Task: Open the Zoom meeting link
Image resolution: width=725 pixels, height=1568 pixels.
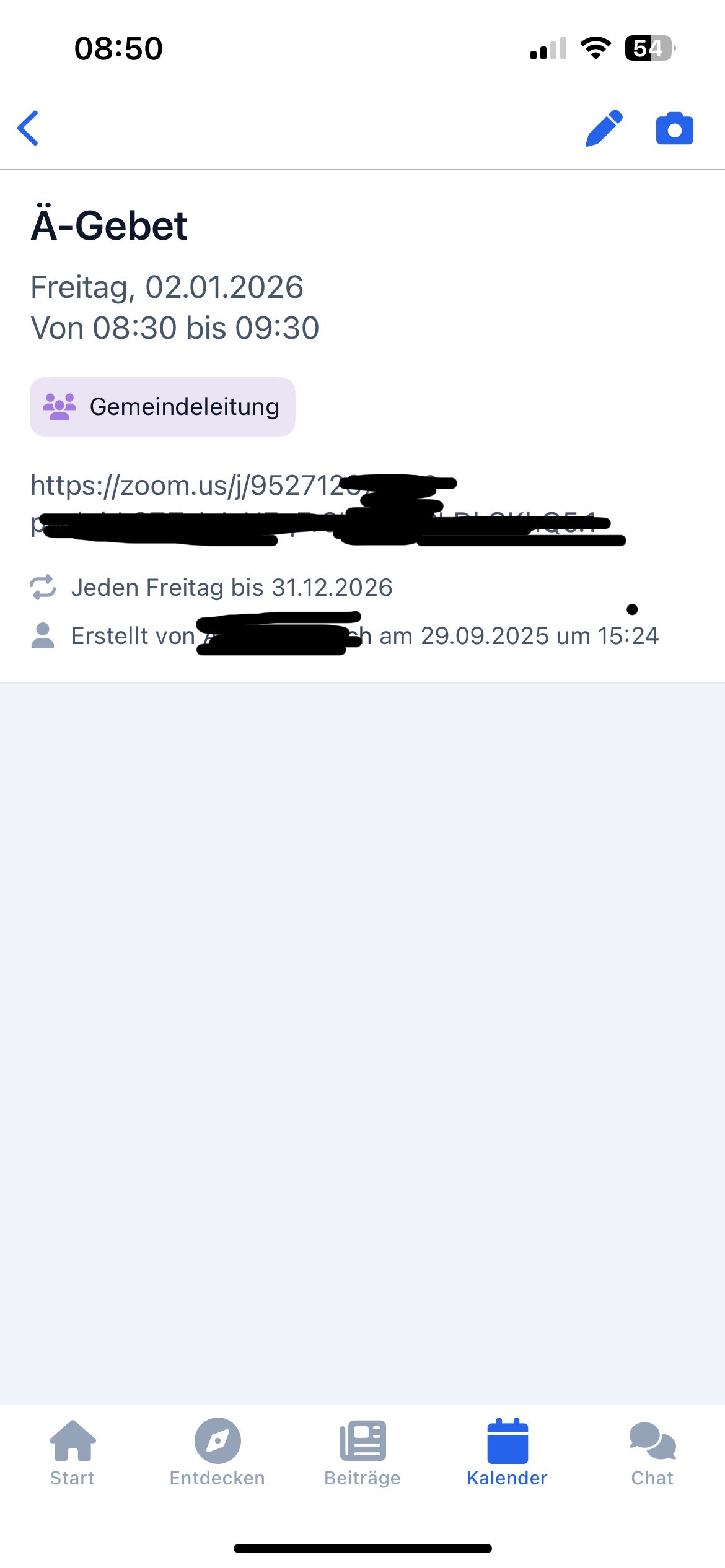Action: (x=186, y=486)
